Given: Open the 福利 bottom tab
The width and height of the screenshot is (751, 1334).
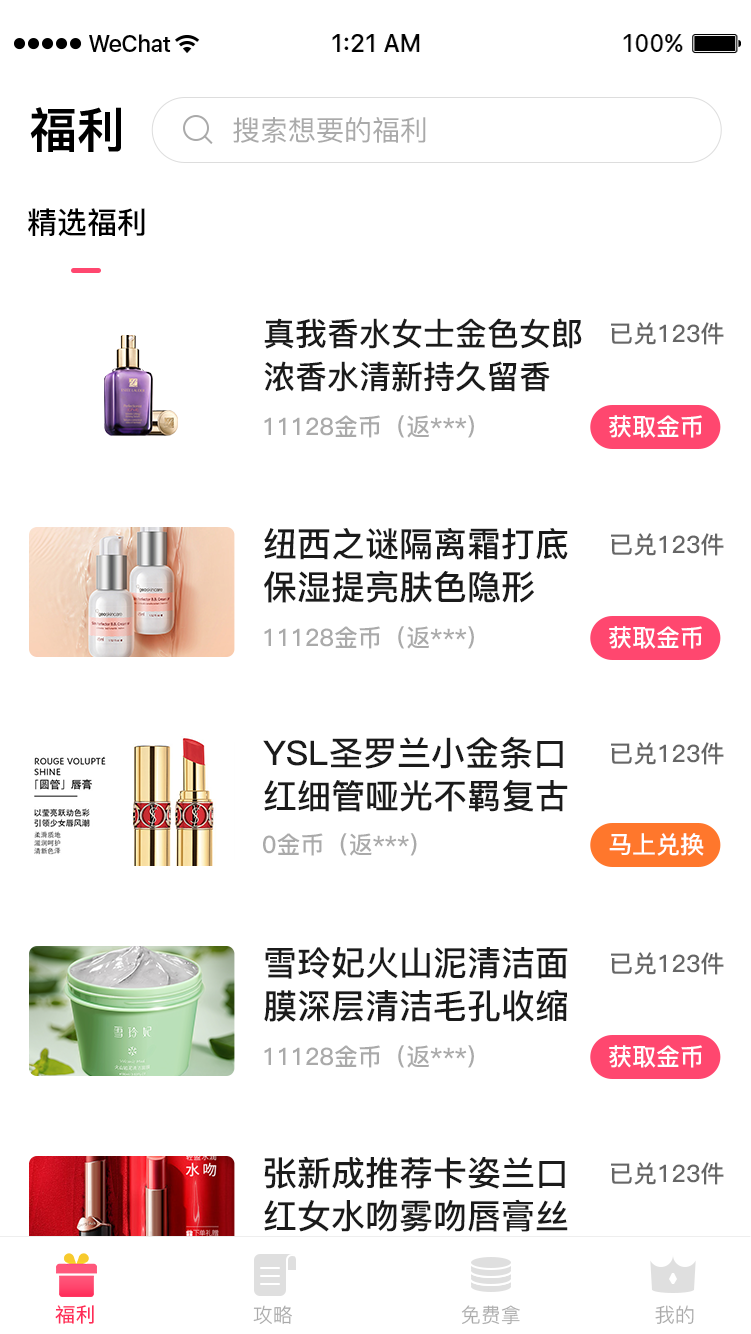Looking at the screenshot, I should pyautogui.click(x=76, y=1289).
